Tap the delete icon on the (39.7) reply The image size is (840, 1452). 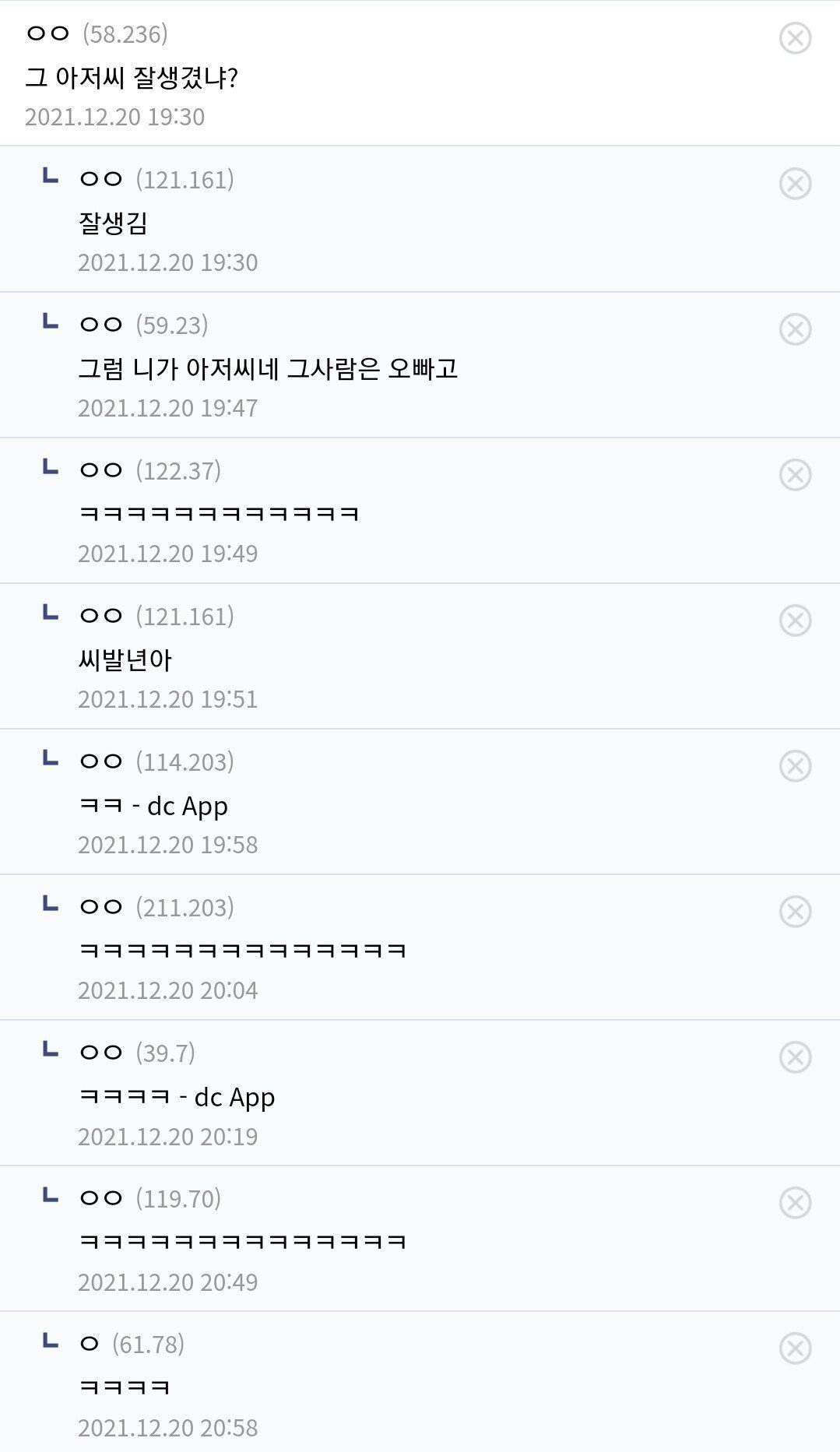pos(795,1057)
